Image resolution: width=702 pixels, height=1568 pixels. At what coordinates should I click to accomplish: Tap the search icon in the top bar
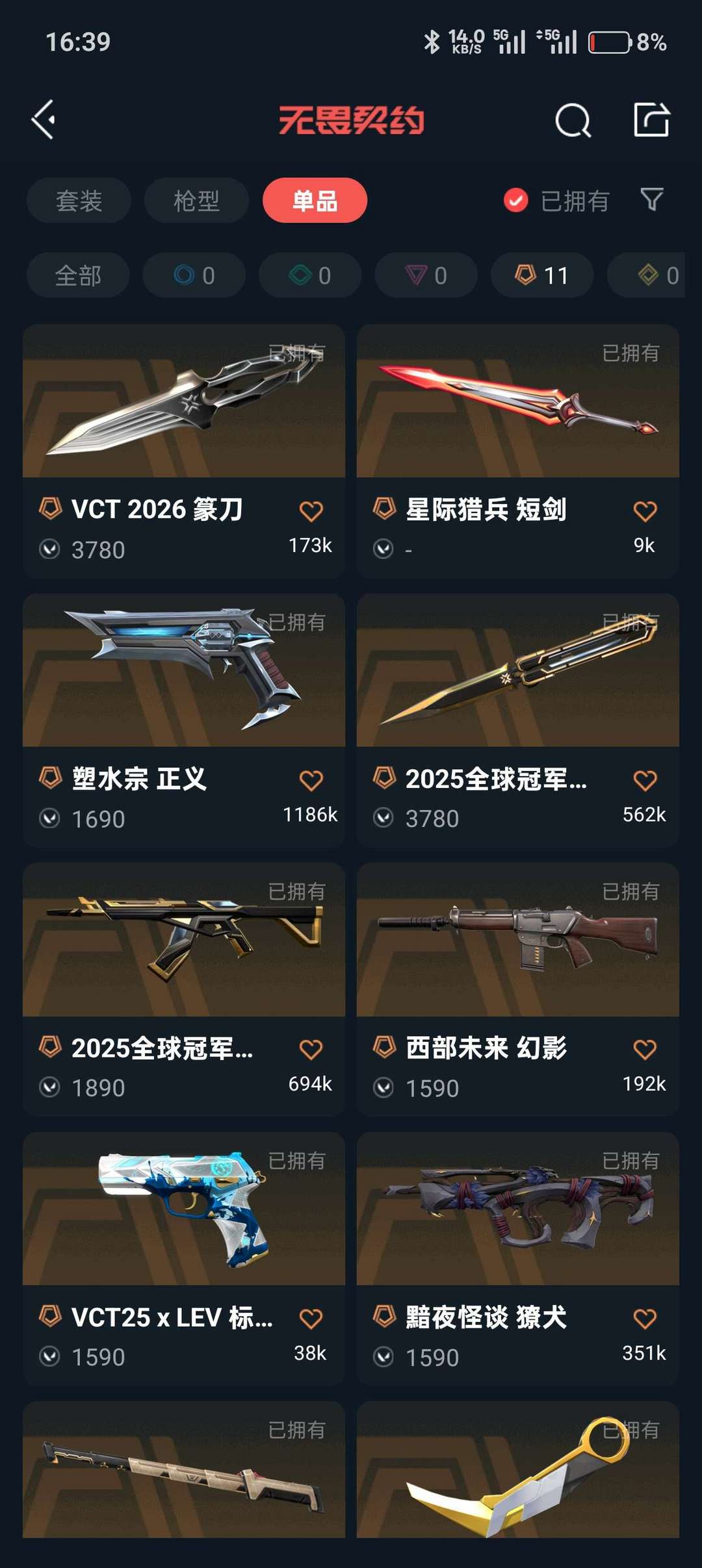572,120
